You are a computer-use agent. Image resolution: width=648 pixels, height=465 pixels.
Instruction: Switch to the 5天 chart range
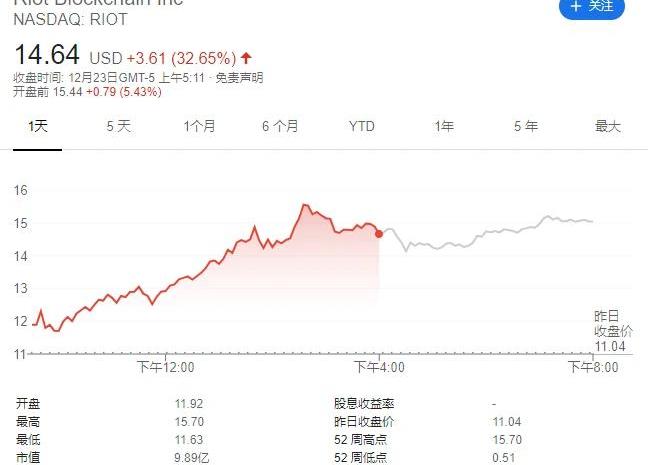(119, 127)
